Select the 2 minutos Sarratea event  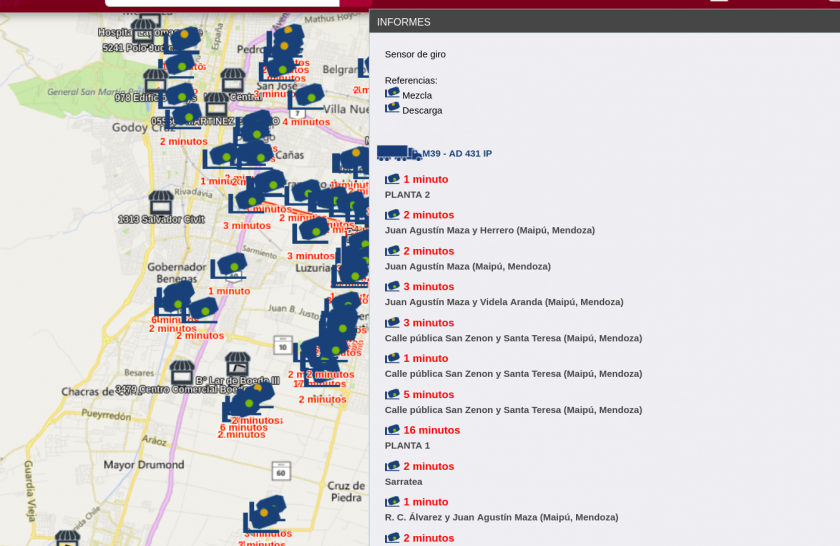(428, 466)
